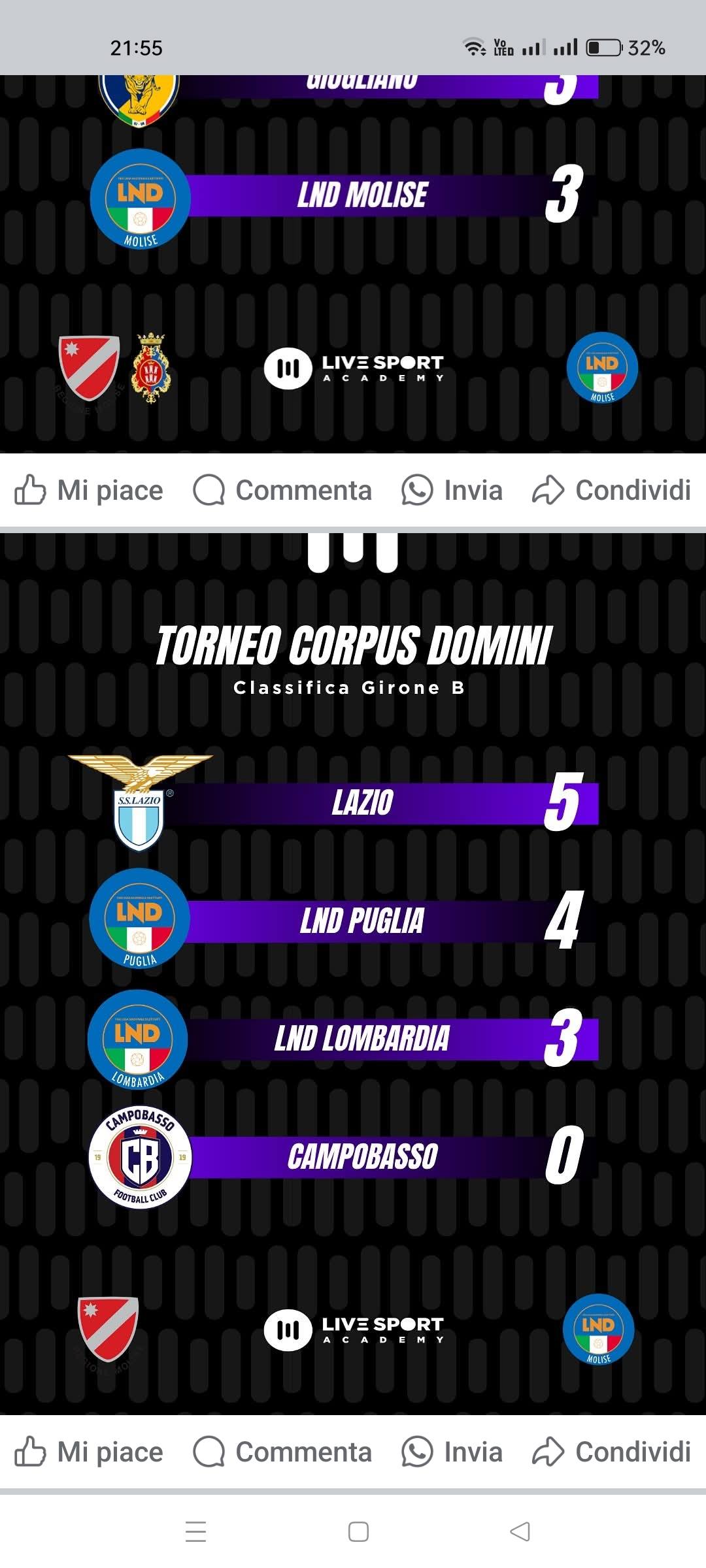This screenshot has width=706, height=1568.
Task: Send the Girone B post via WhatsApp
Action: (x=452, y=1452)
